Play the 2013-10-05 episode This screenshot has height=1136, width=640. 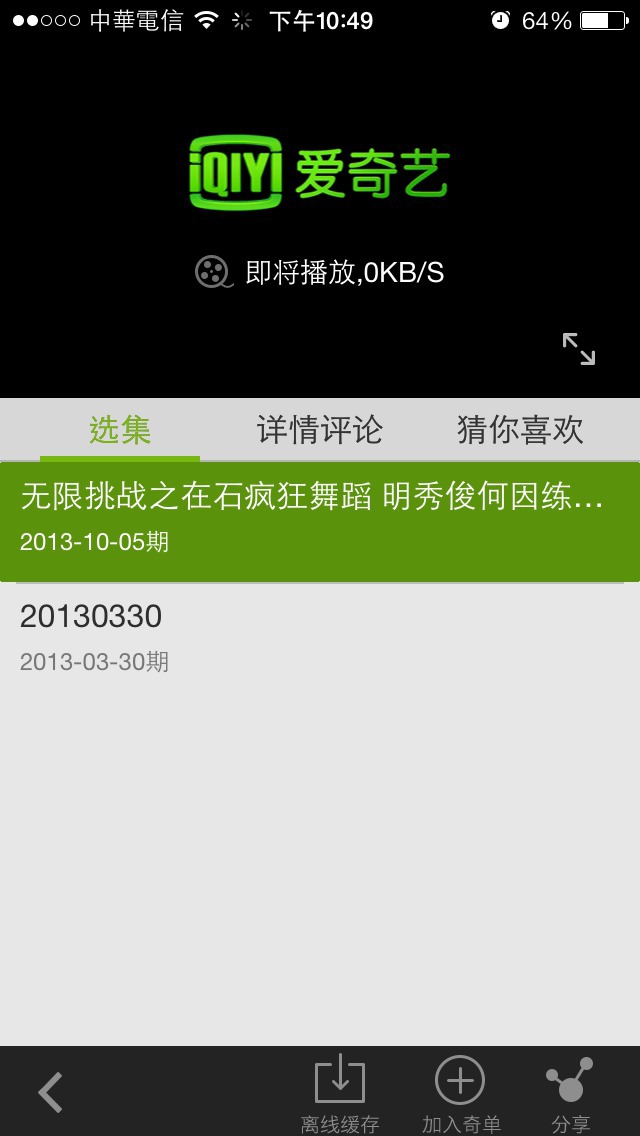click(x=320, y=522)
